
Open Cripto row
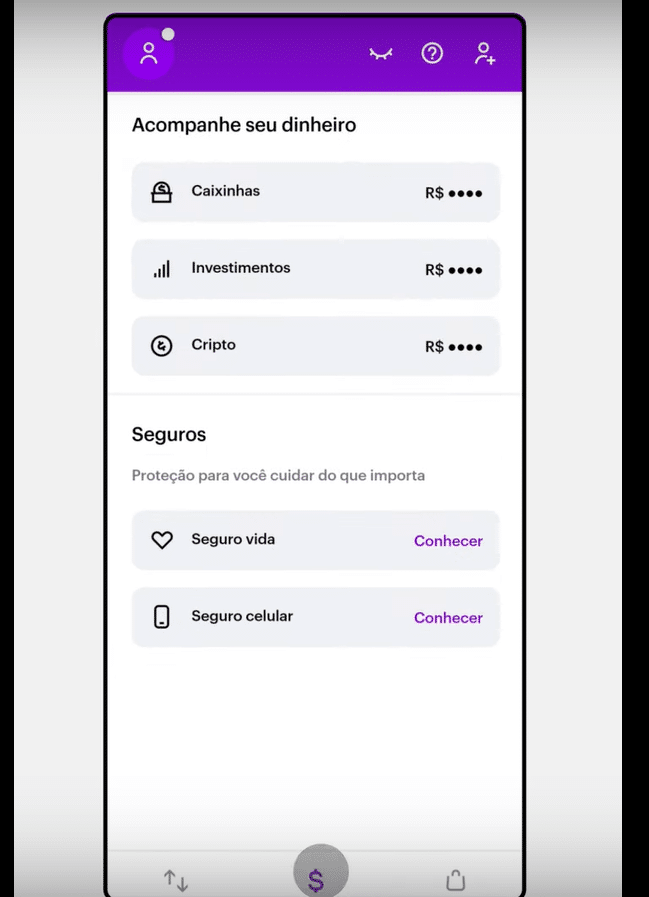click(x=315, y=346)
